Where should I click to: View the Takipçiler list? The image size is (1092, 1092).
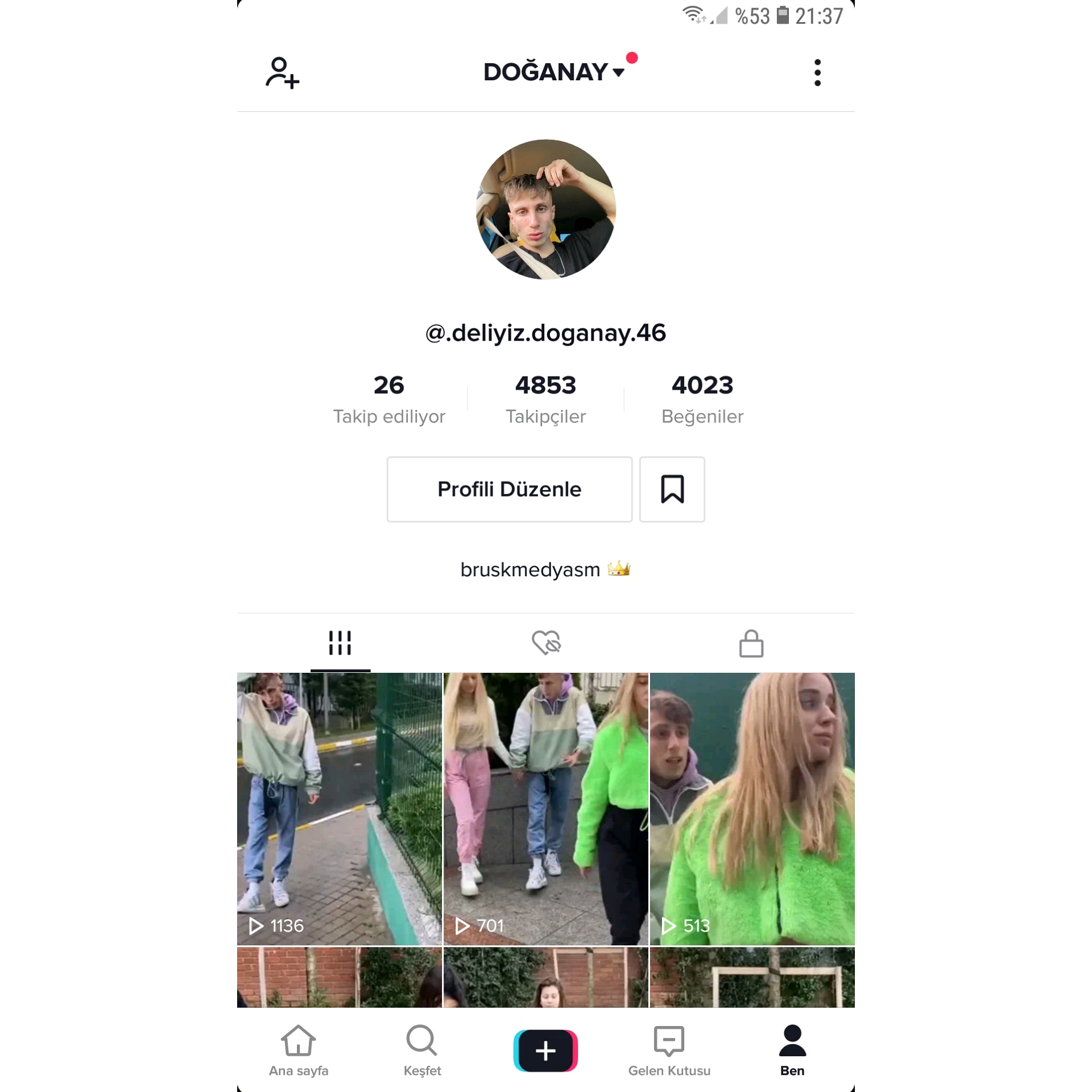(545, 399)
